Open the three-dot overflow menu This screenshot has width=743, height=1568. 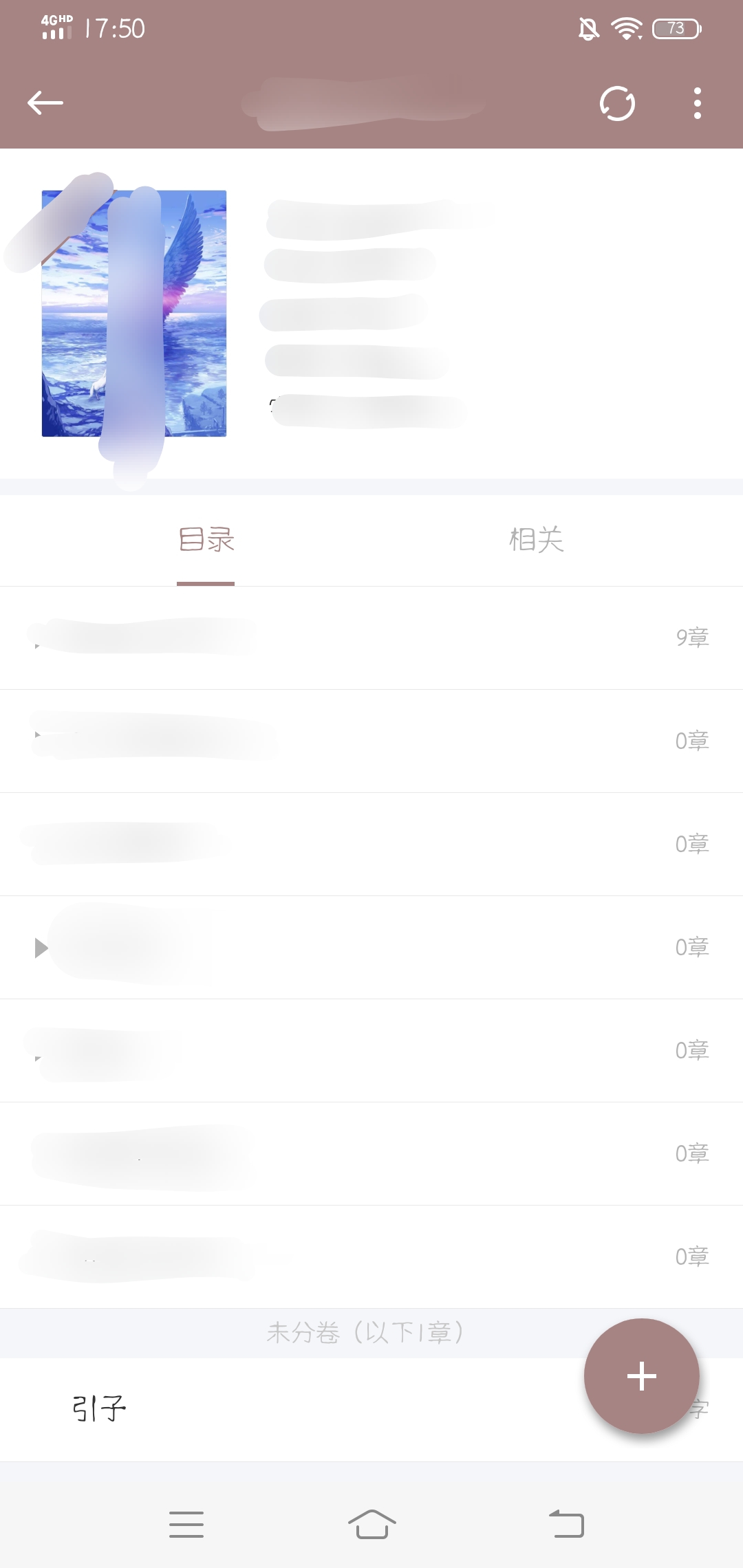(698, 104)
